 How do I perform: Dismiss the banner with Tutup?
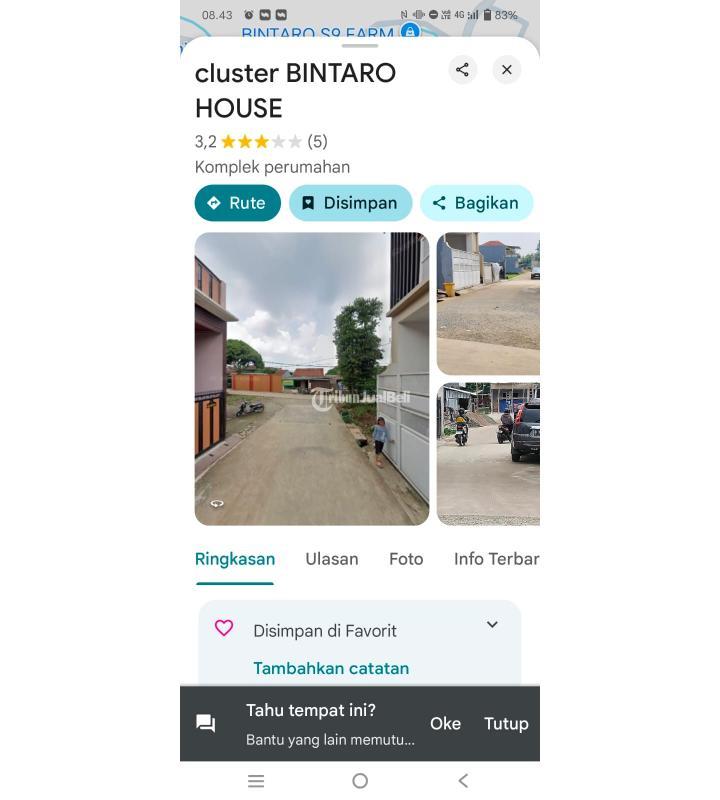tap(506, 723)
